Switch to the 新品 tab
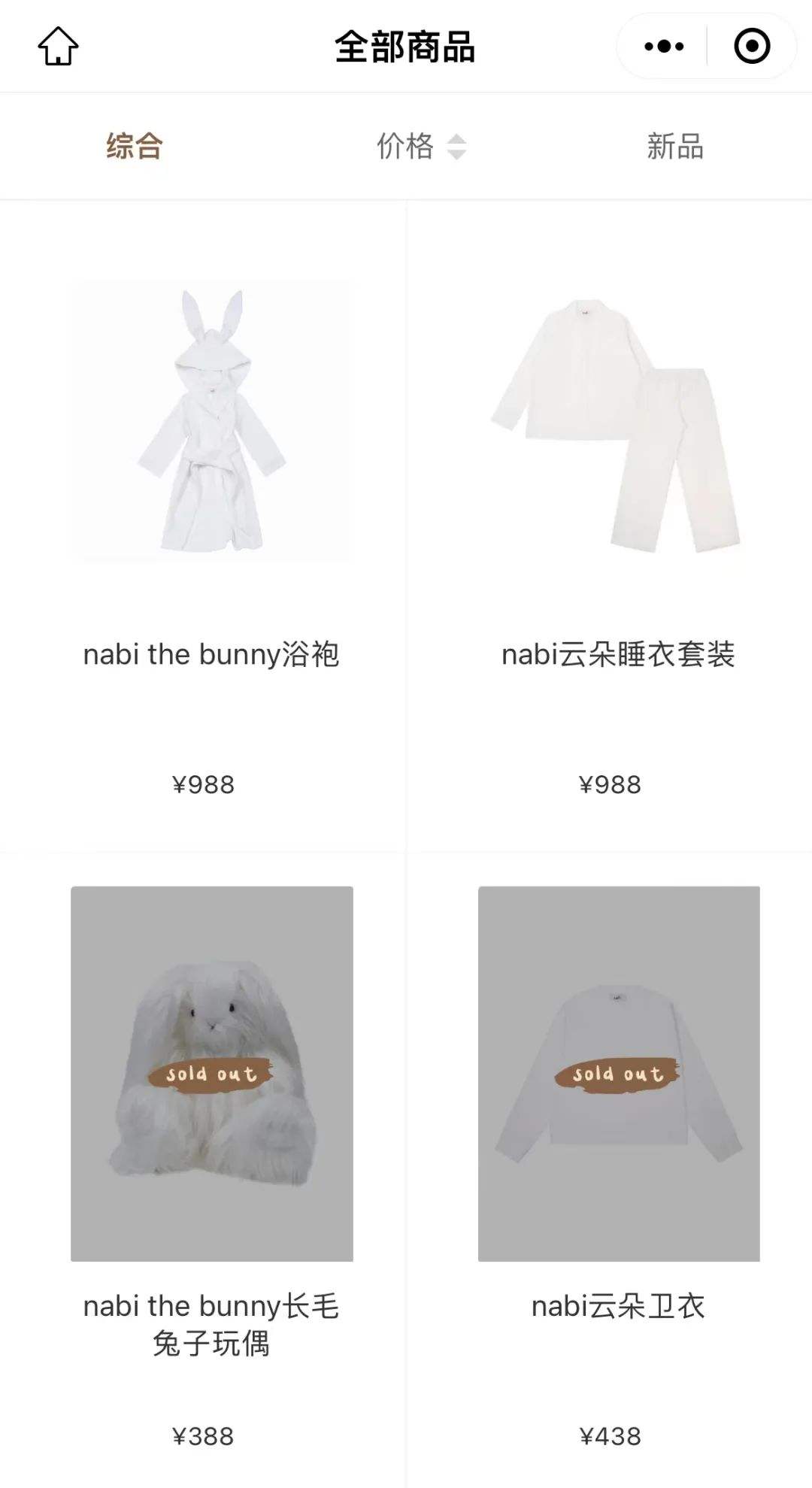 (x=674, y=147)
